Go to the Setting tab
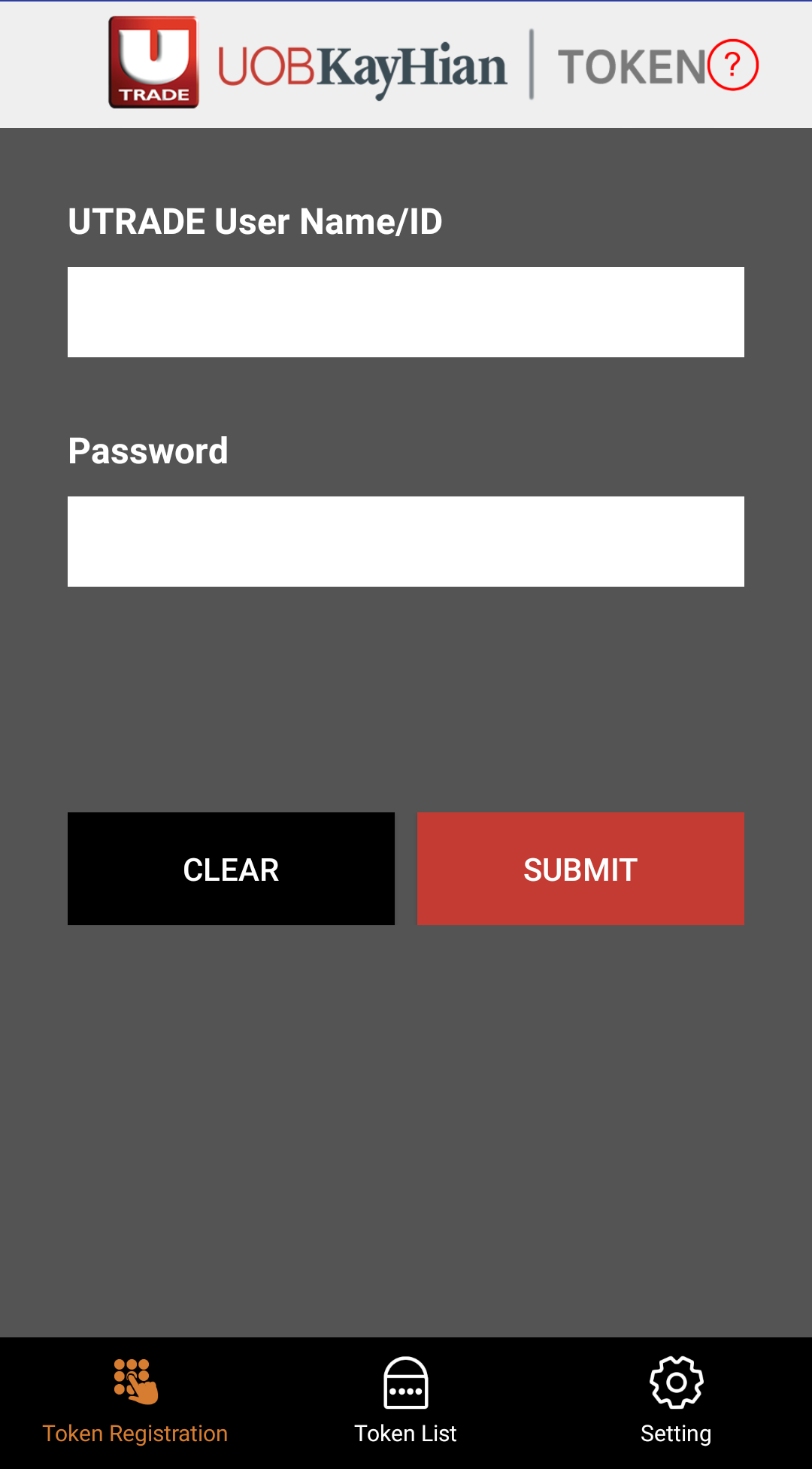Screen dimensions: 812x1469 (x=676, y=1402)
